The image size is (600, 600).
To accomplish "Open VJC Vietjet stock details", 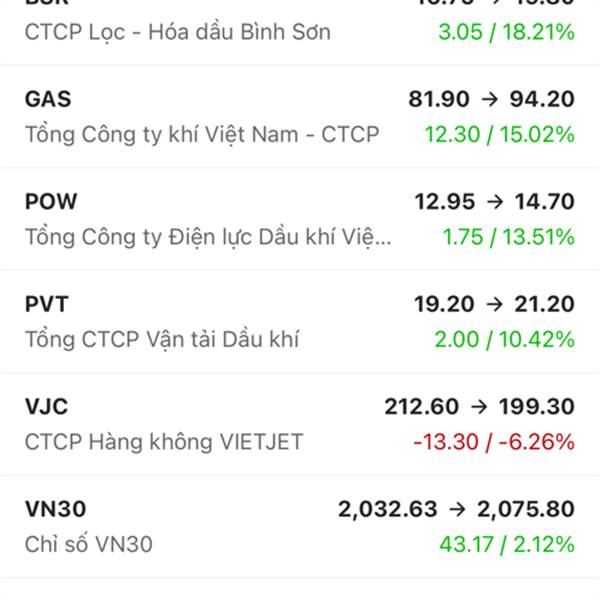I will 300,424.
